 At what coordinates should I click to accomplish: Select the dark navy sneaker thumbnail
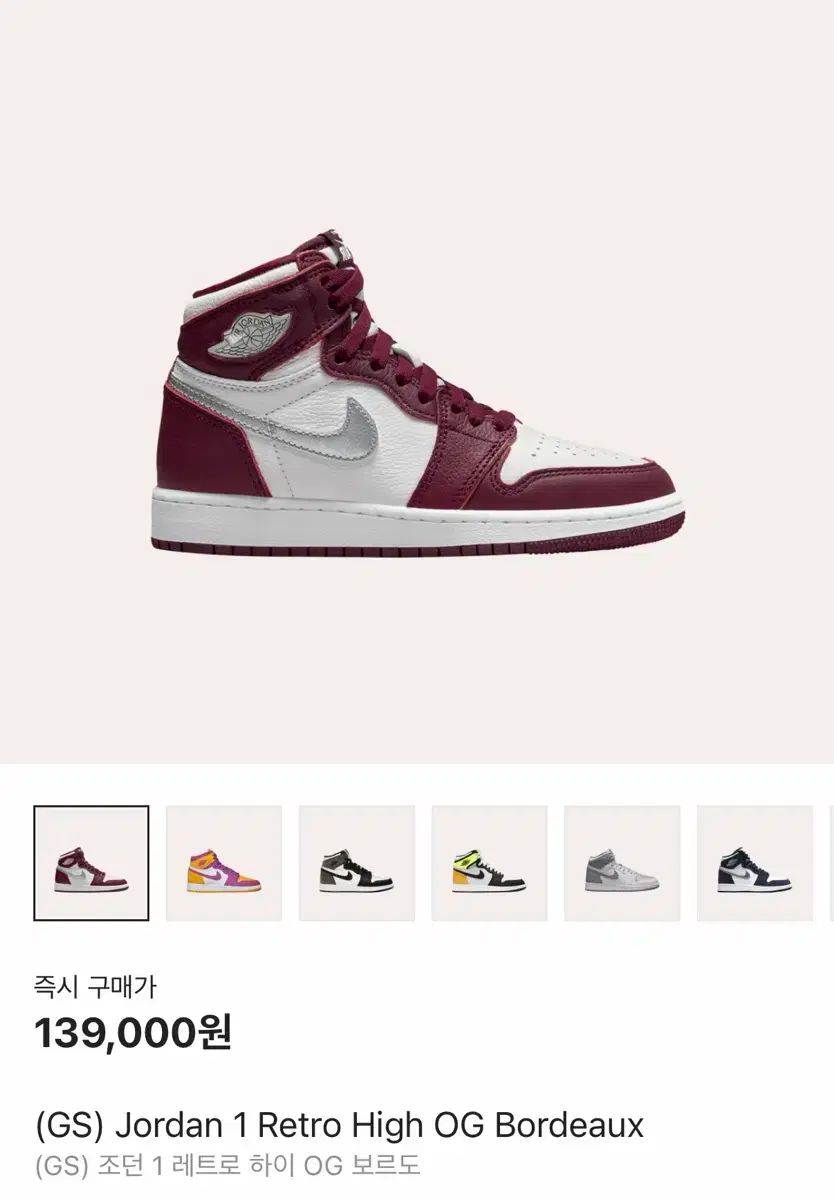[x=755, y=862]
